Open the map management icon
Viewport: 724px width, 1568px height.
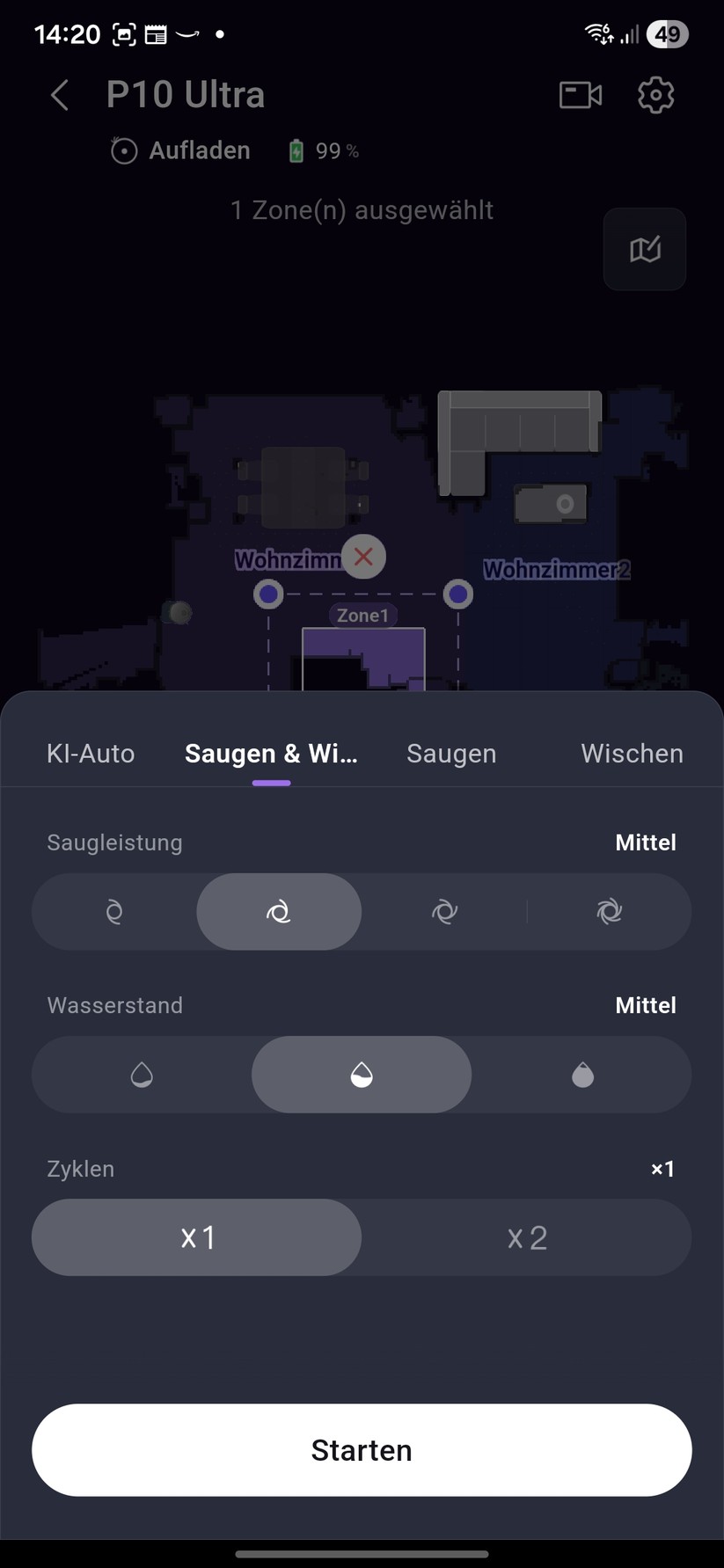coord(645,250)
